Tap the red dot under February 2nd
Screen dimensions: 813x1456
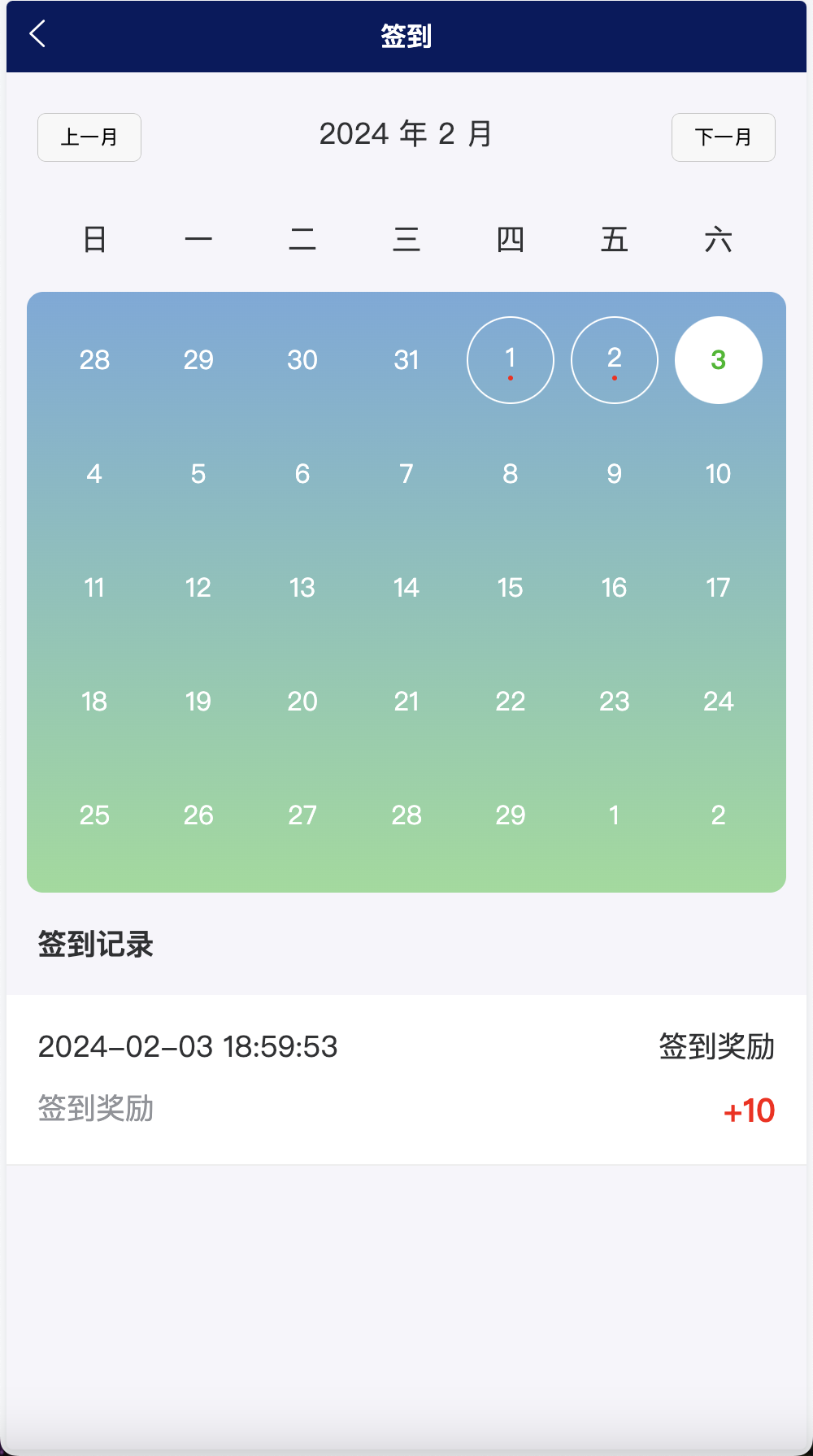pyautogui.click(x=615, y=379)
